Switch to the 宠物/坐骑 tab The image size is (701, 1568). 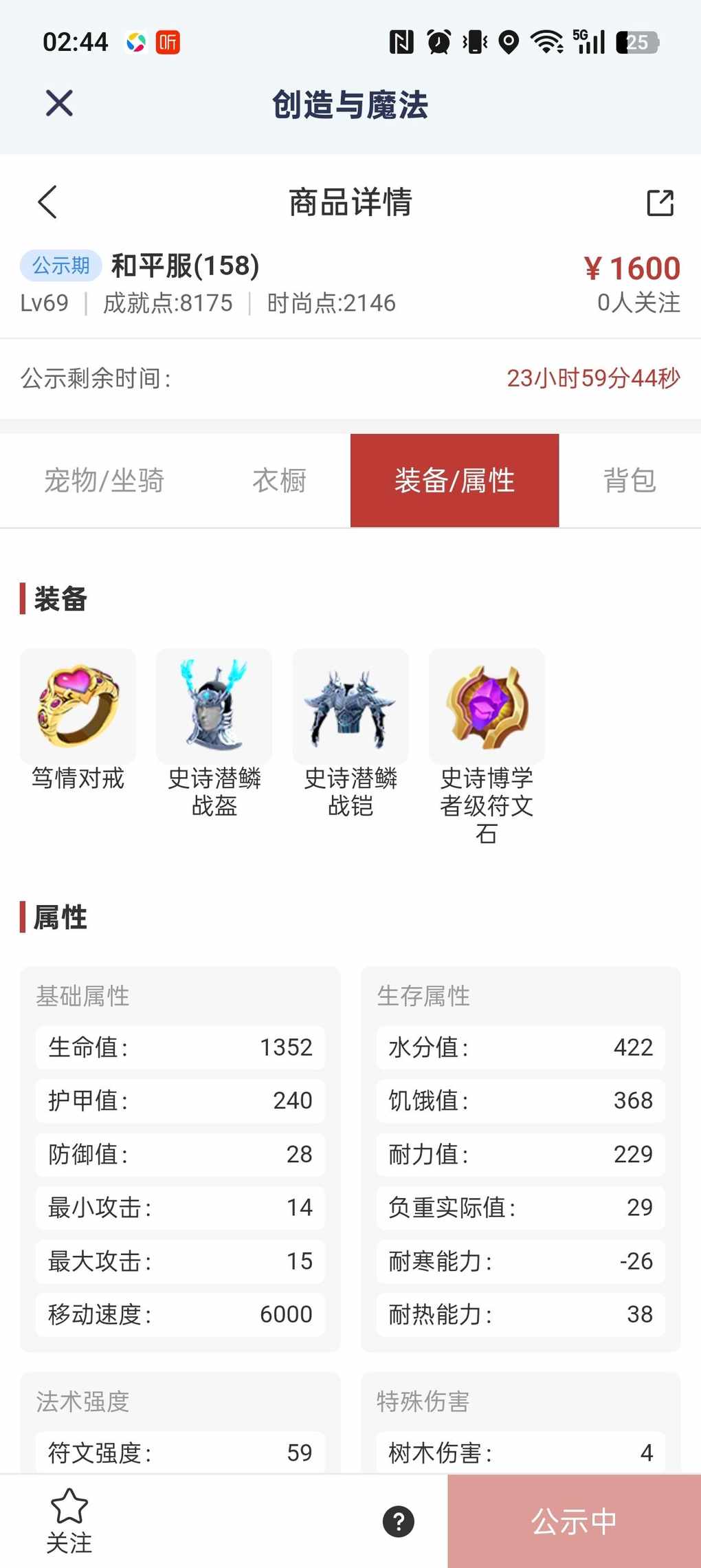[104, 481]
